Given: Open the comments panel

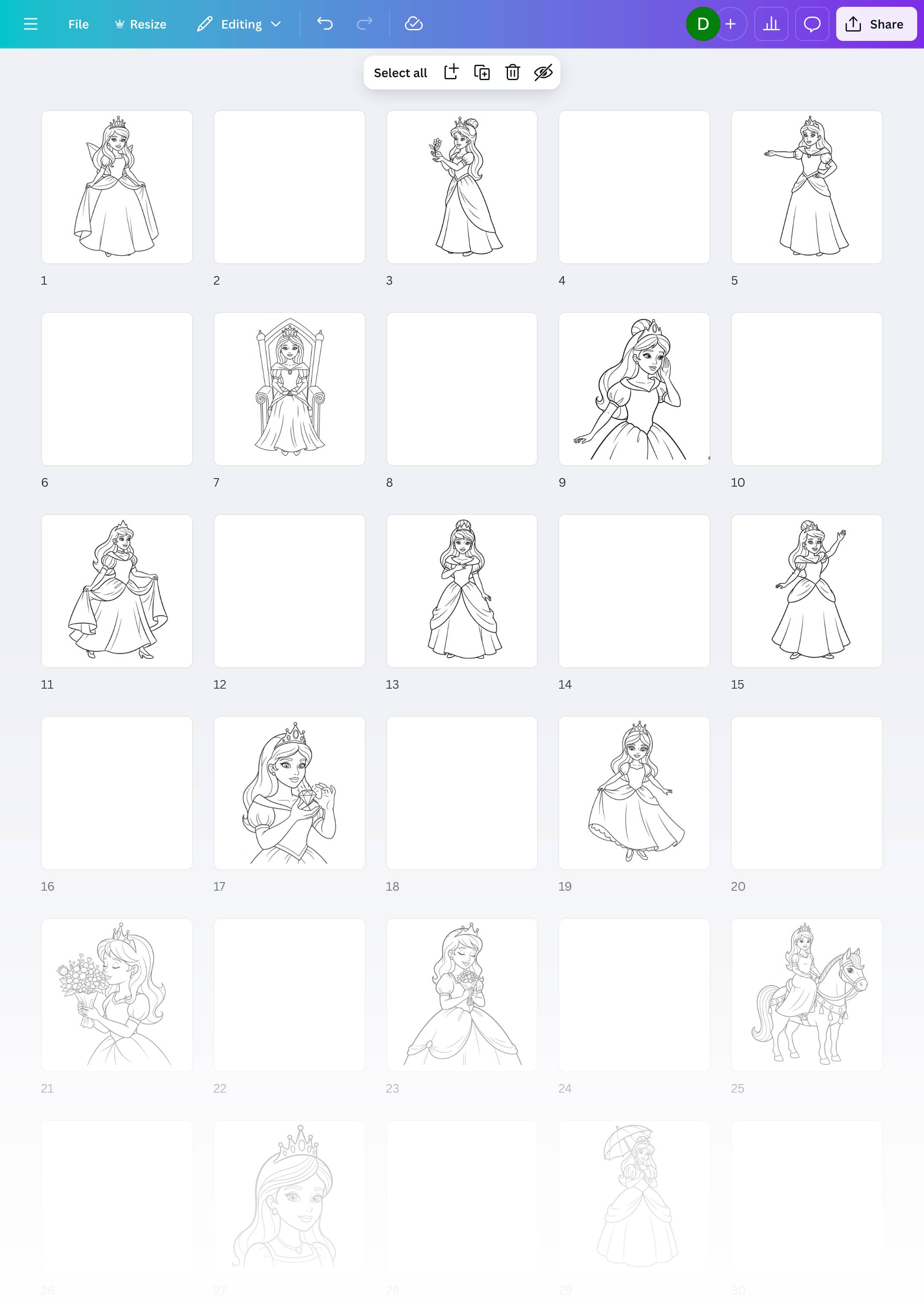Looking at the screenshot, I should click(x=812, y=24).
